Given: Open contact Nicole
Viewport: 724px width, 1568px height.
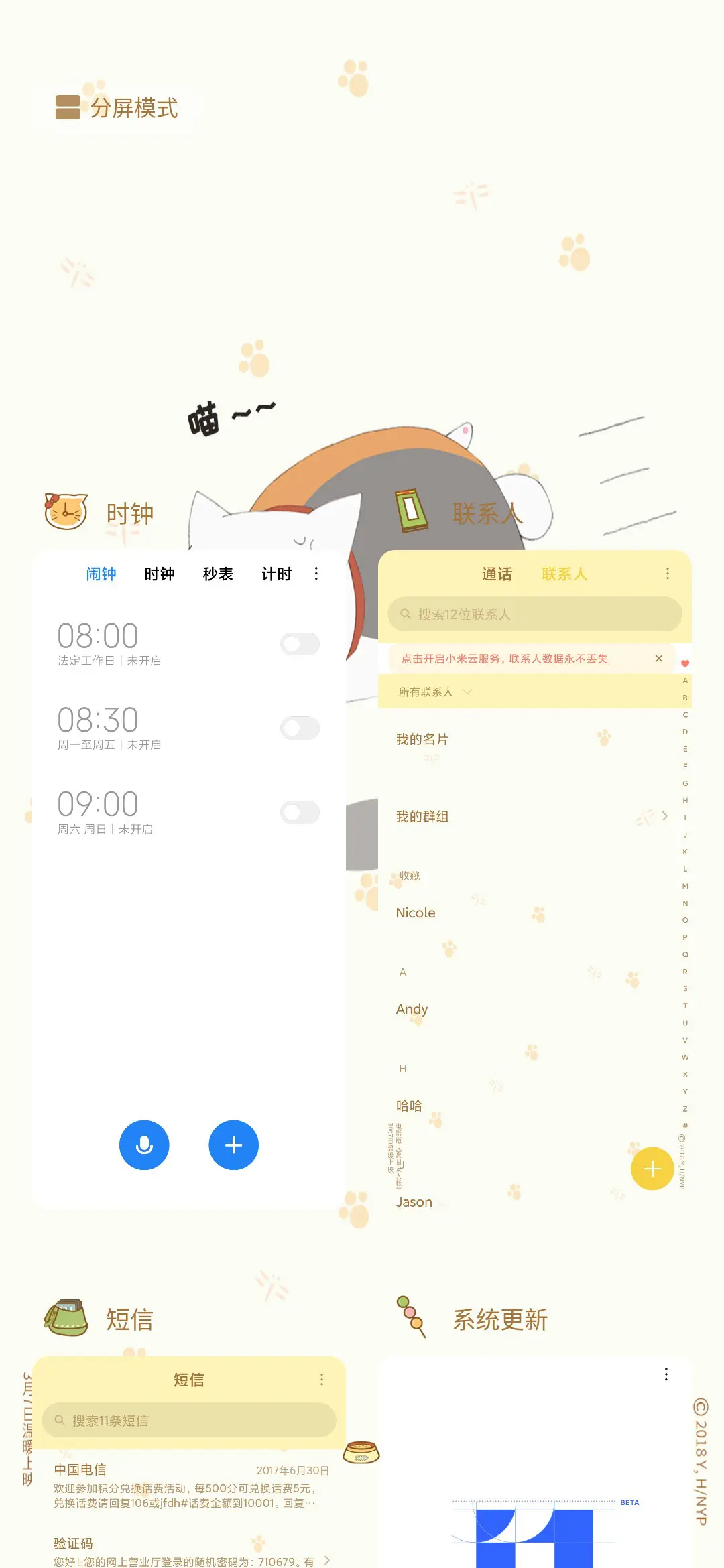Looking at the screenshot, I should [416, 913].
